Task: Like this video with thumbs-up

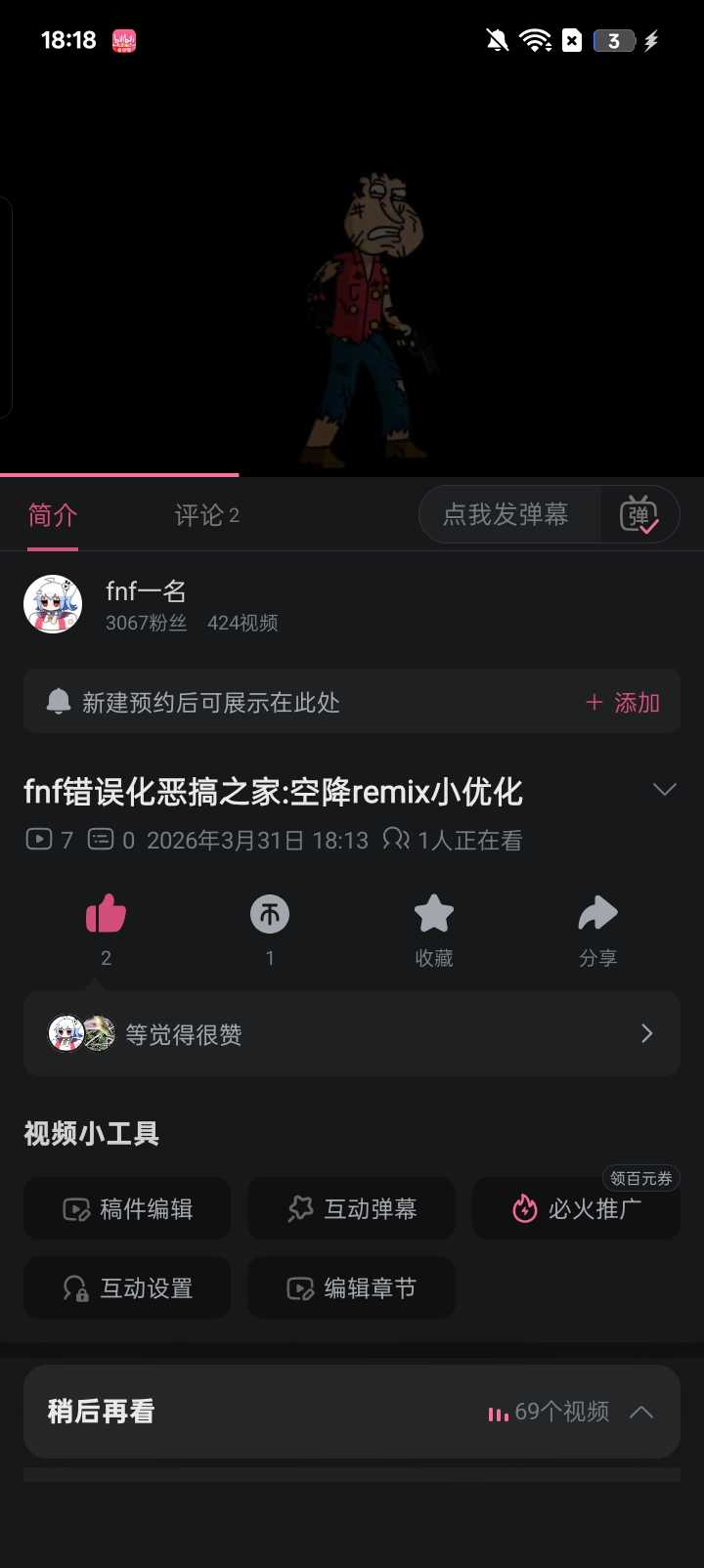Action: pos(106,916)
